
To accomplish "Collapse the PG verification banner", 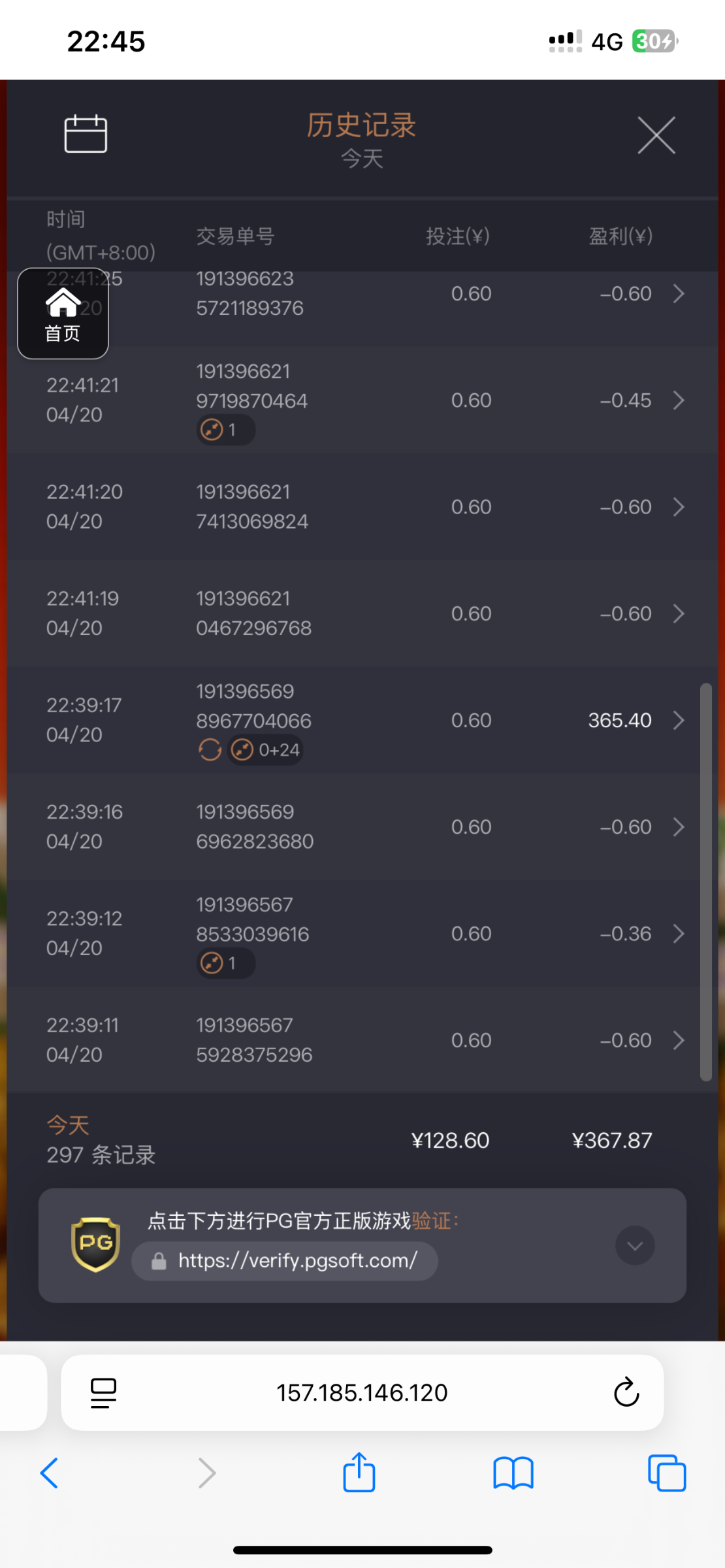I will (x=634, y=1246).
